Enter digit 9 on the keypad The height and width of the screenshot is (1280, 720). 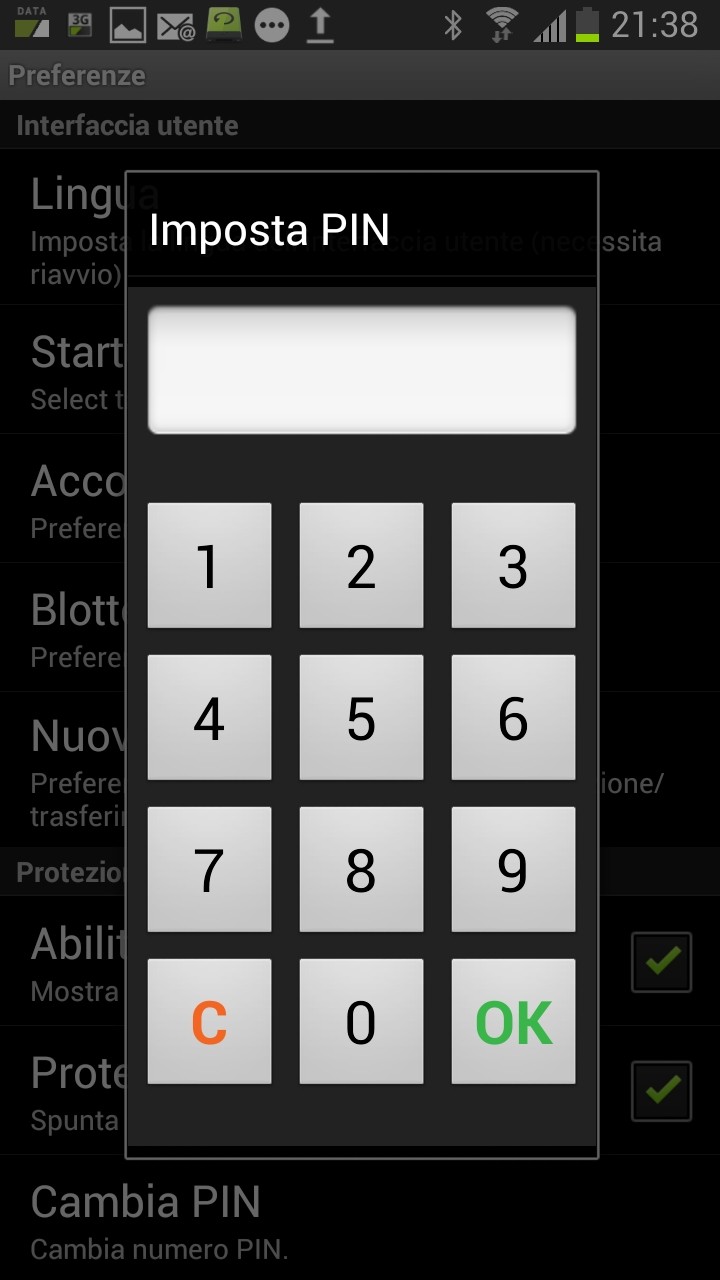point(514,870)
